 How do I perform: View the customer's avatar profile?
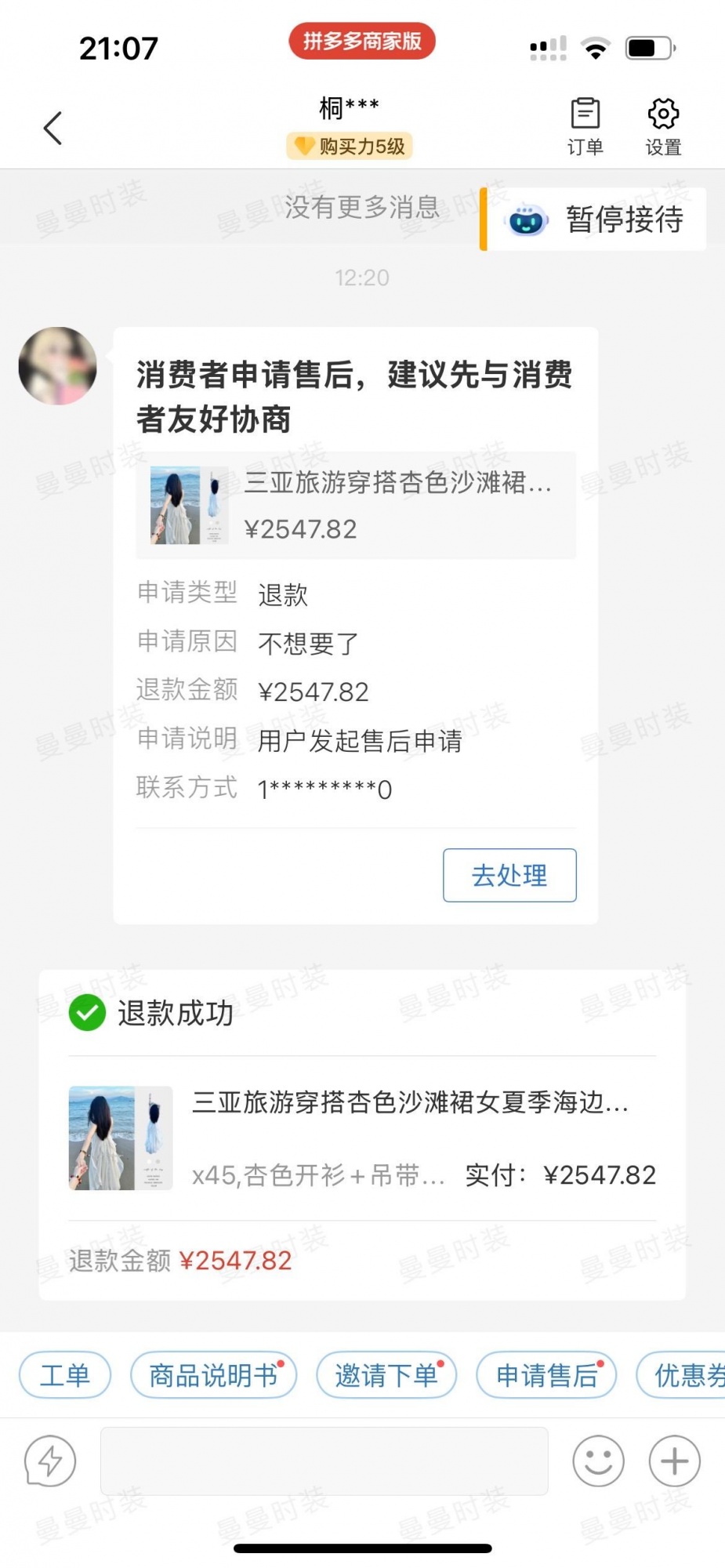58,366
